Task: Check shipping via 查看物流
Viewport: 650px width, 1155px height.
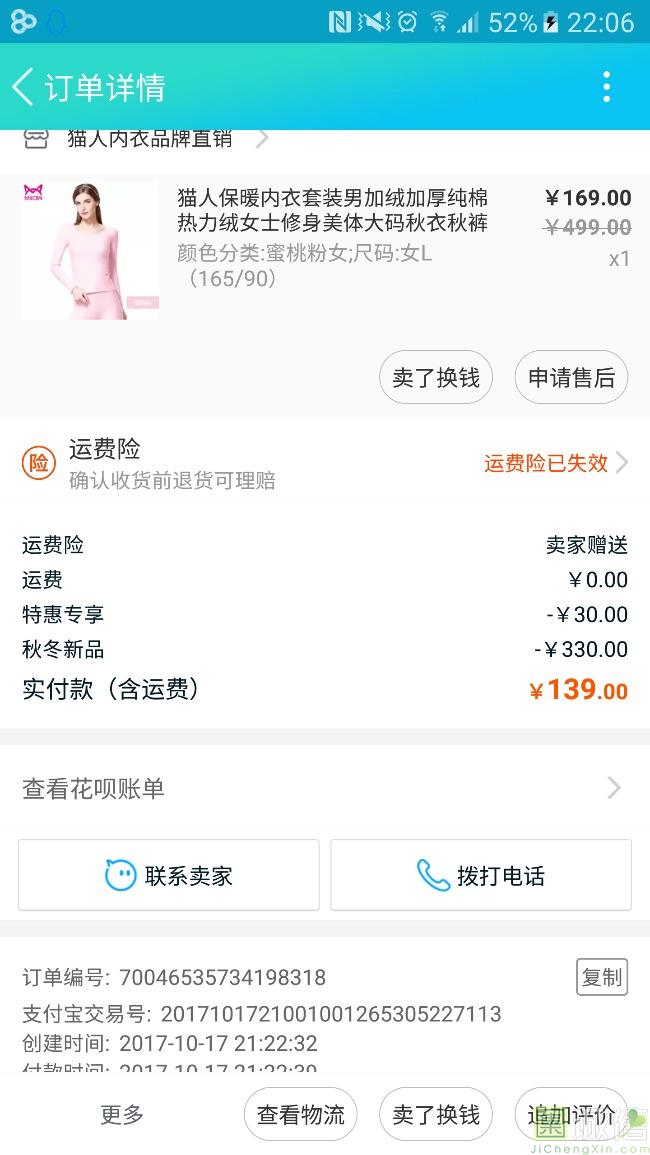Action: coord(301,1114)
